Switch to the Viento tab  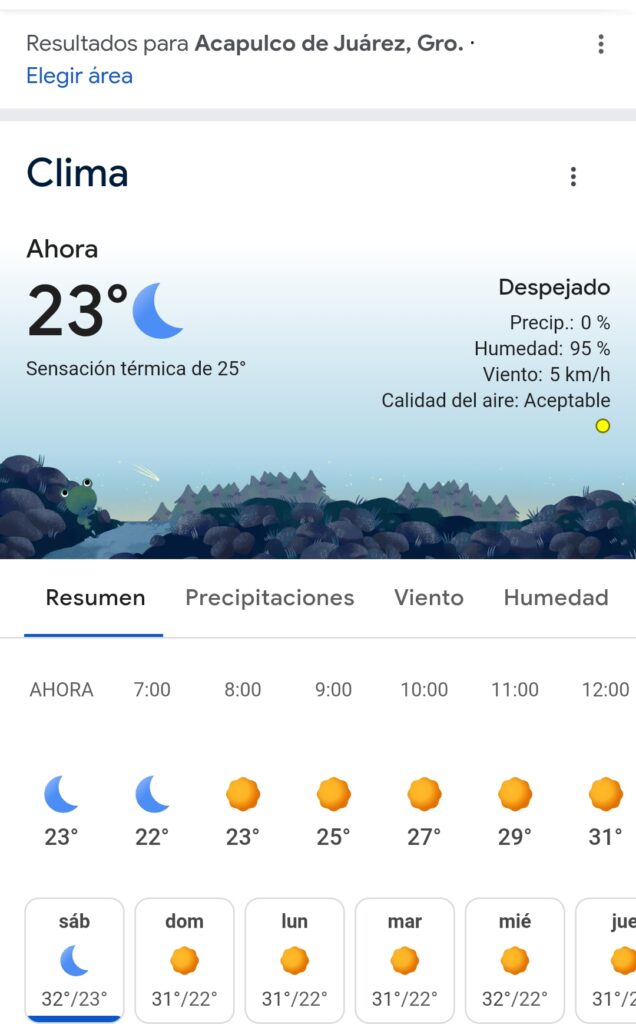click(x=428, y=598)
